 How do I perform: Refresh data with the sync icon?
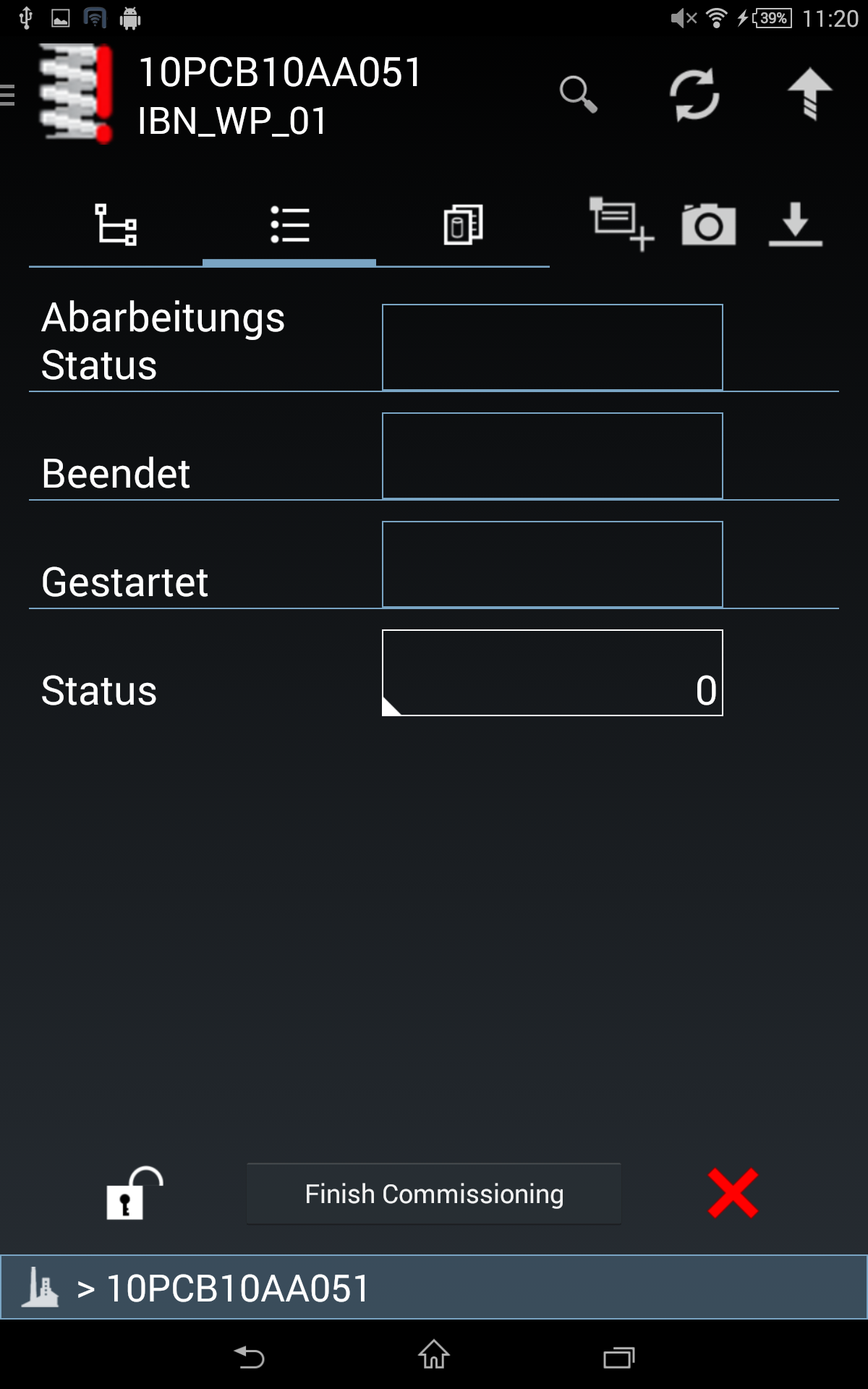[x=694, y=94]
